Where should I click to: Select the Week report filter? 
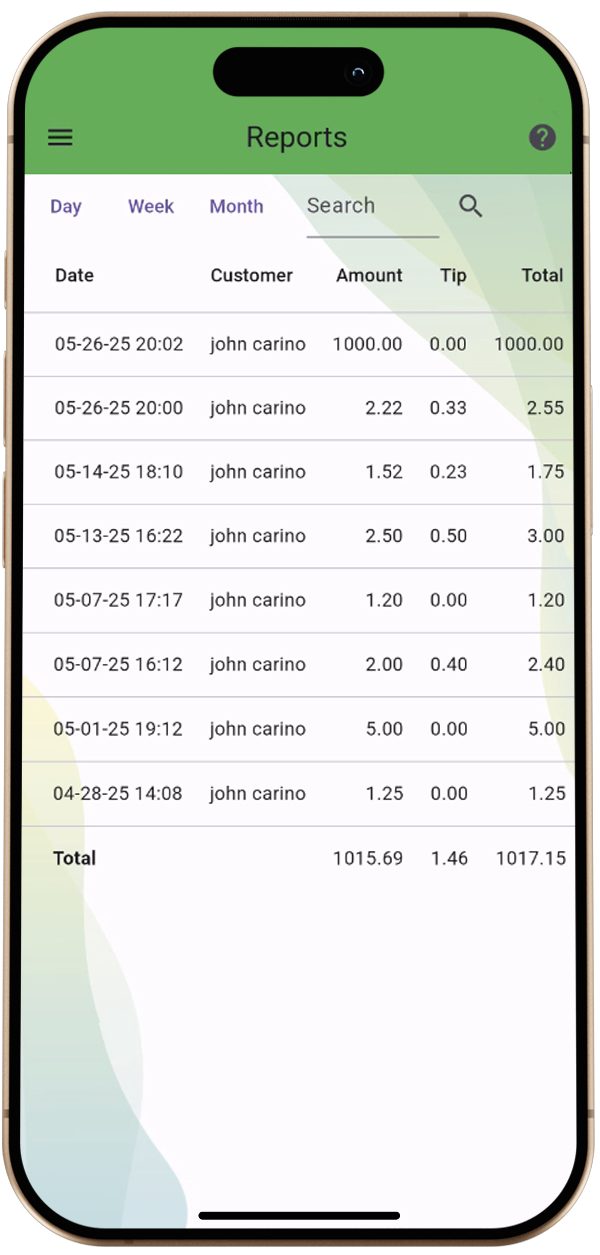(151, 207)
